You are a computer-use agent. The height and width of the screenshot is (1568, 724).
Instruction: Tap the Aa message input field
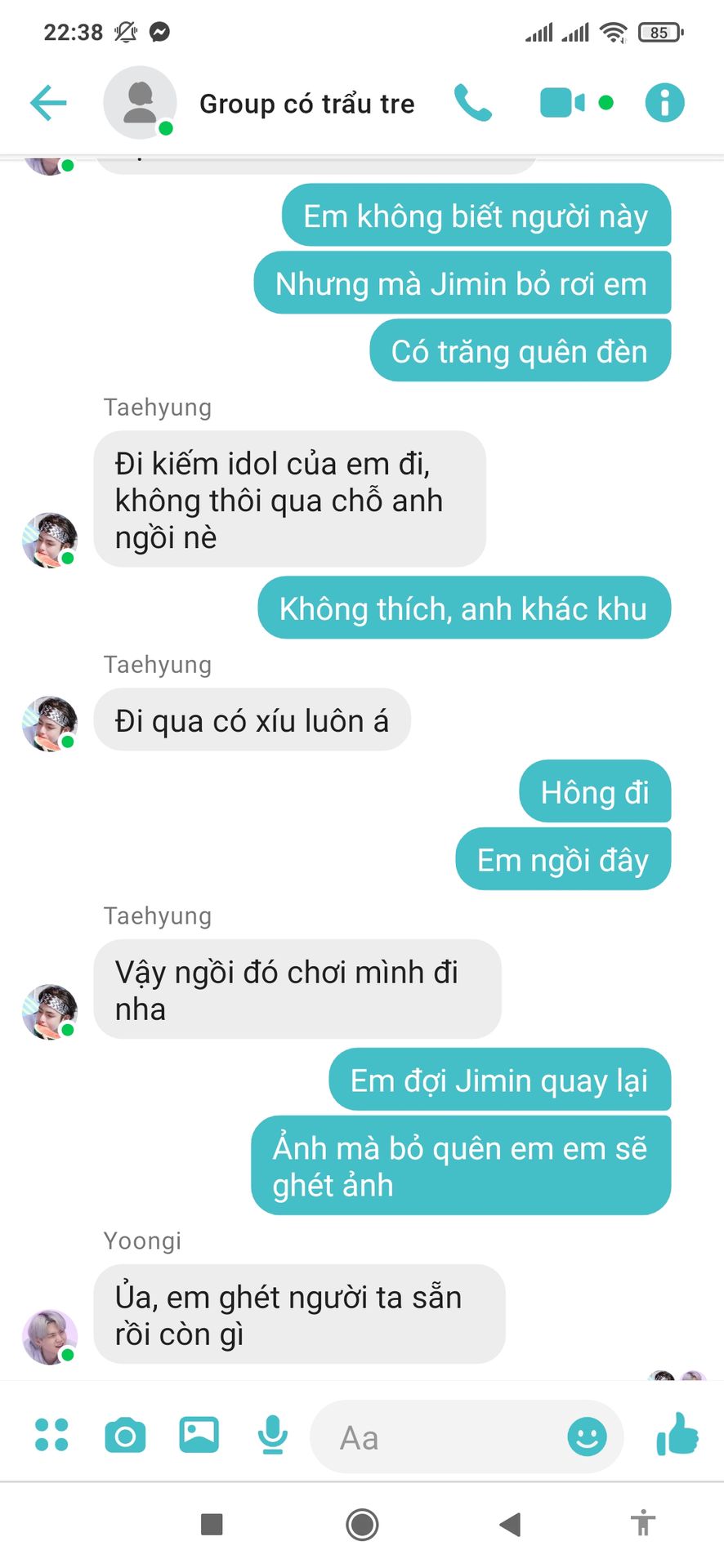coord(441,1437)
